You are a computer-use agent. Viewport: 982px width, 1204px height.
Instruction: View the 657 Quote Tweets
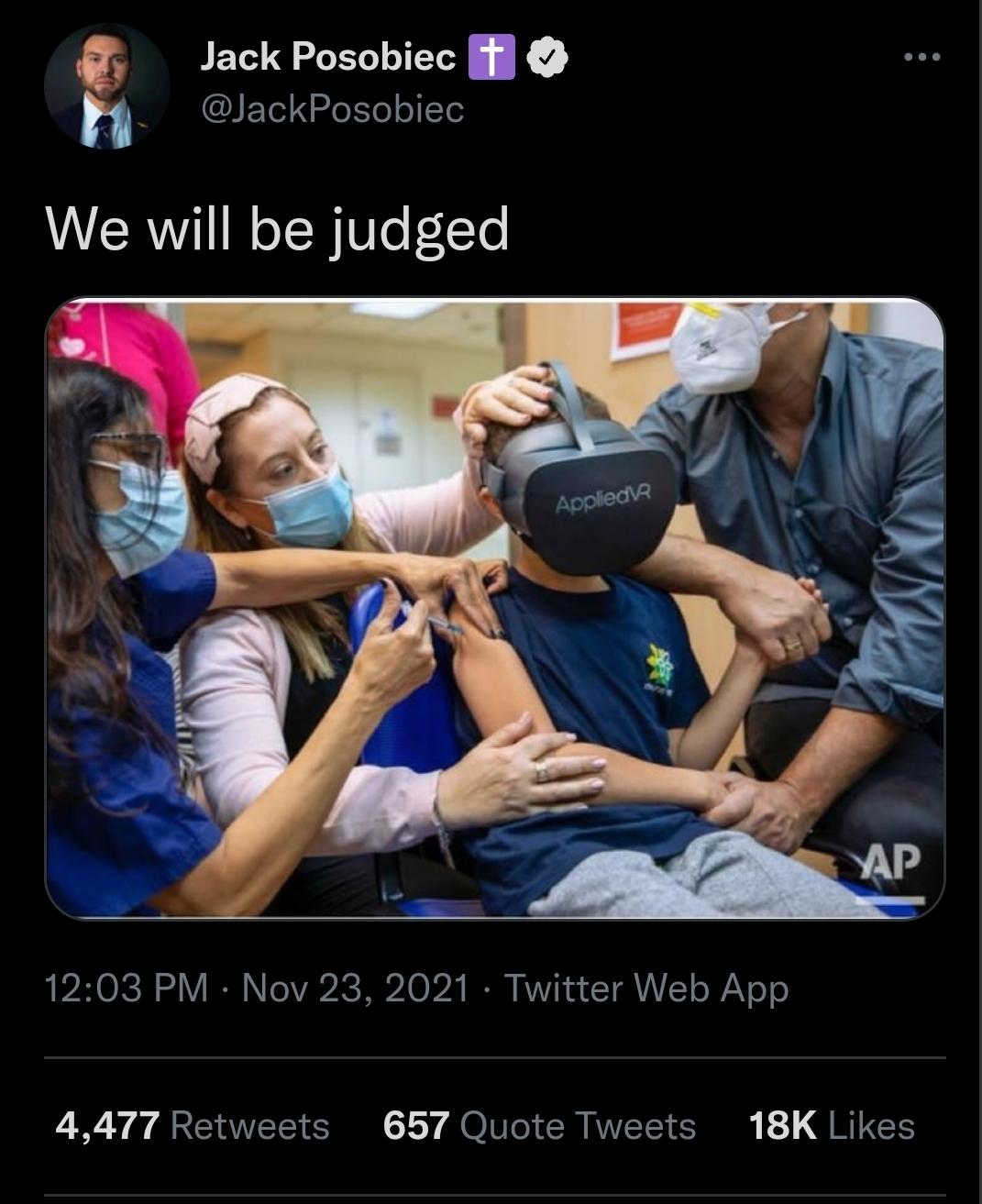point(539,1125)
